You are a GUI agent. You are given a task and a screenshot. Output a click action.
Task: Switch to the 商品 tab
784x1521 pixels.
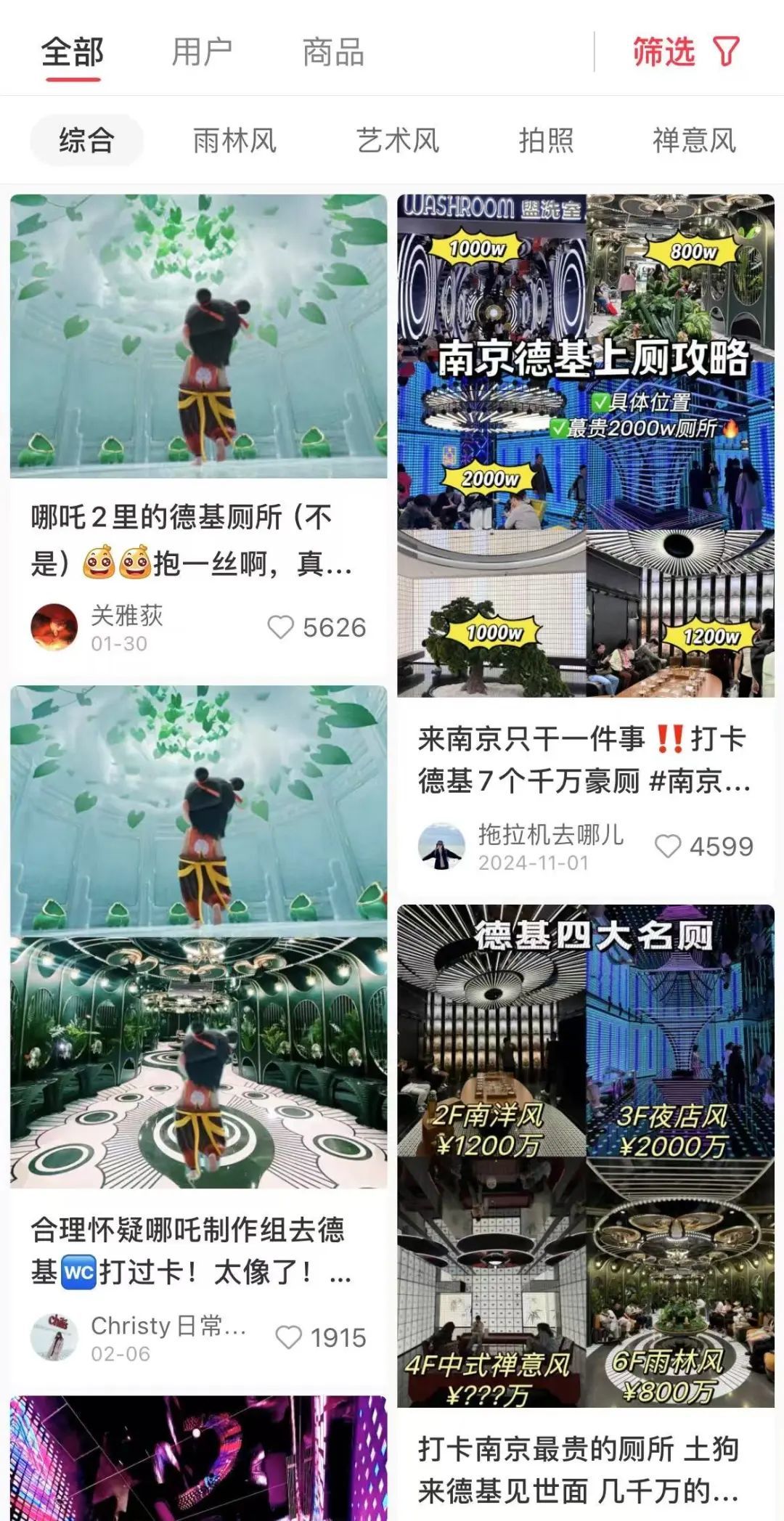[x=333, y=53]
